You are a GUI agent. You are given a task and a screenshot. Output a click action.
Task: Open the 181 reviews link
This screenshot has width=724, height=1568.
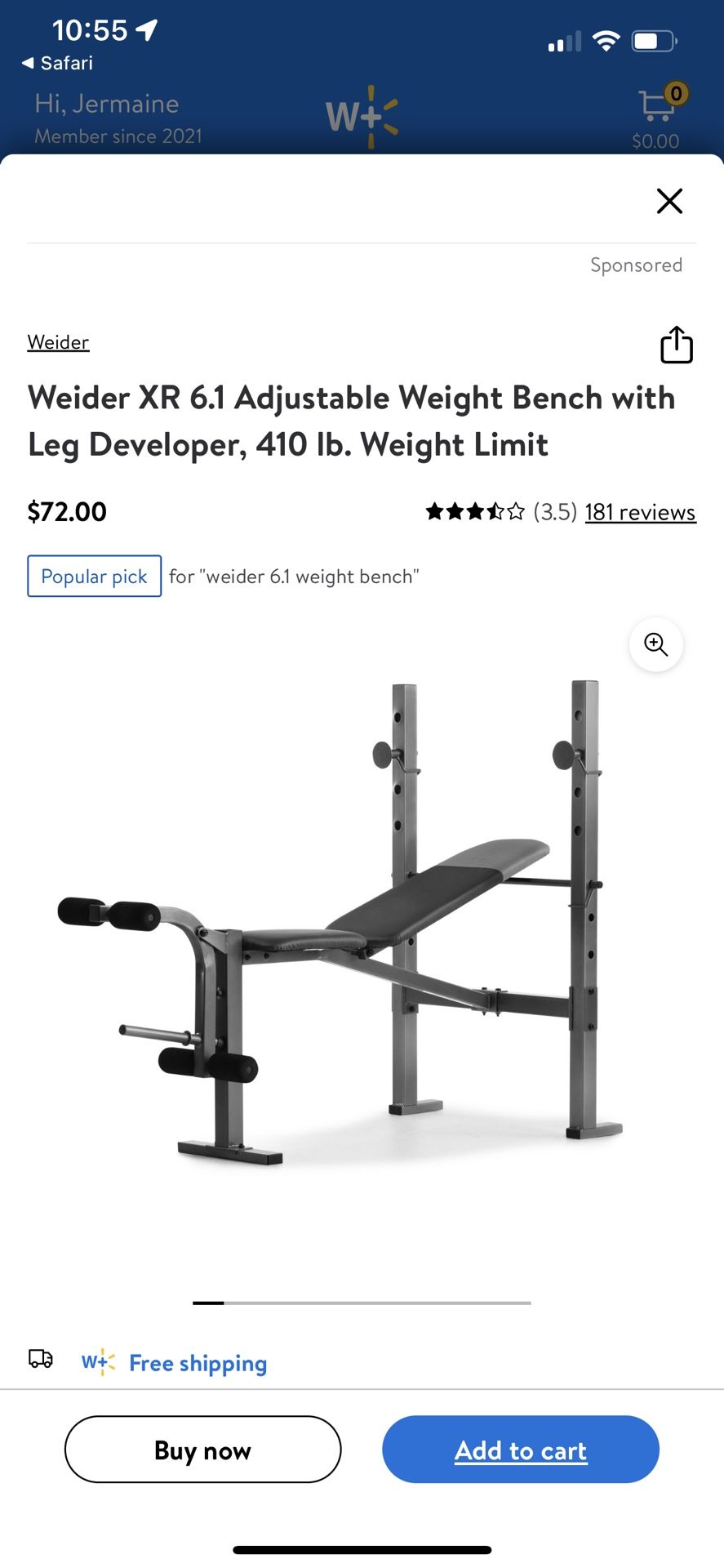pos(640,512)
